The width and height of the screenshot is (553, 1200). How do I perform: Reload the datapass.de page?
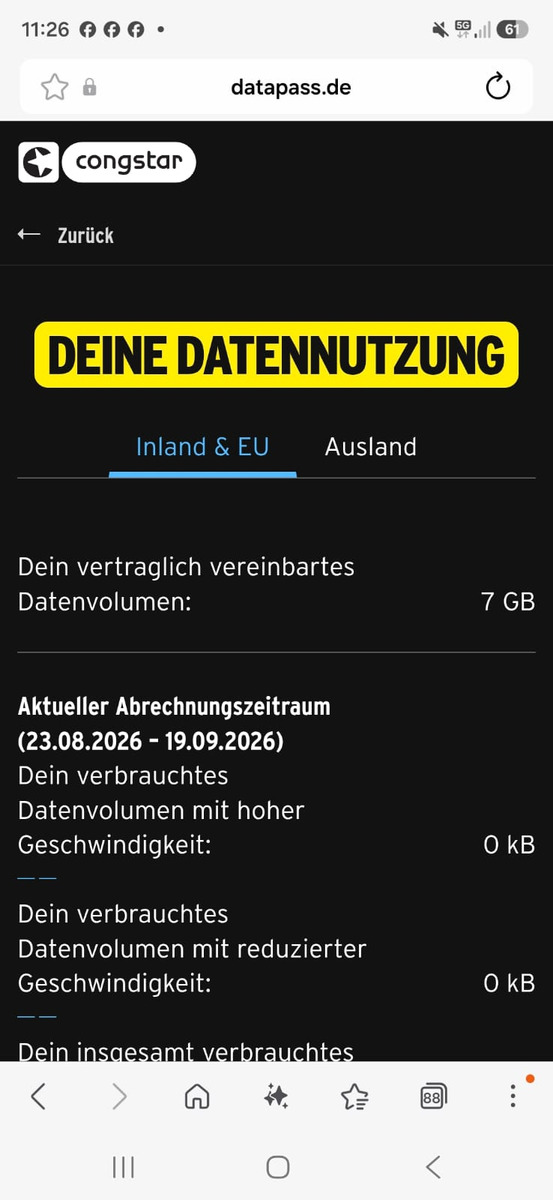pyautogui.click(x=497, y=87)
